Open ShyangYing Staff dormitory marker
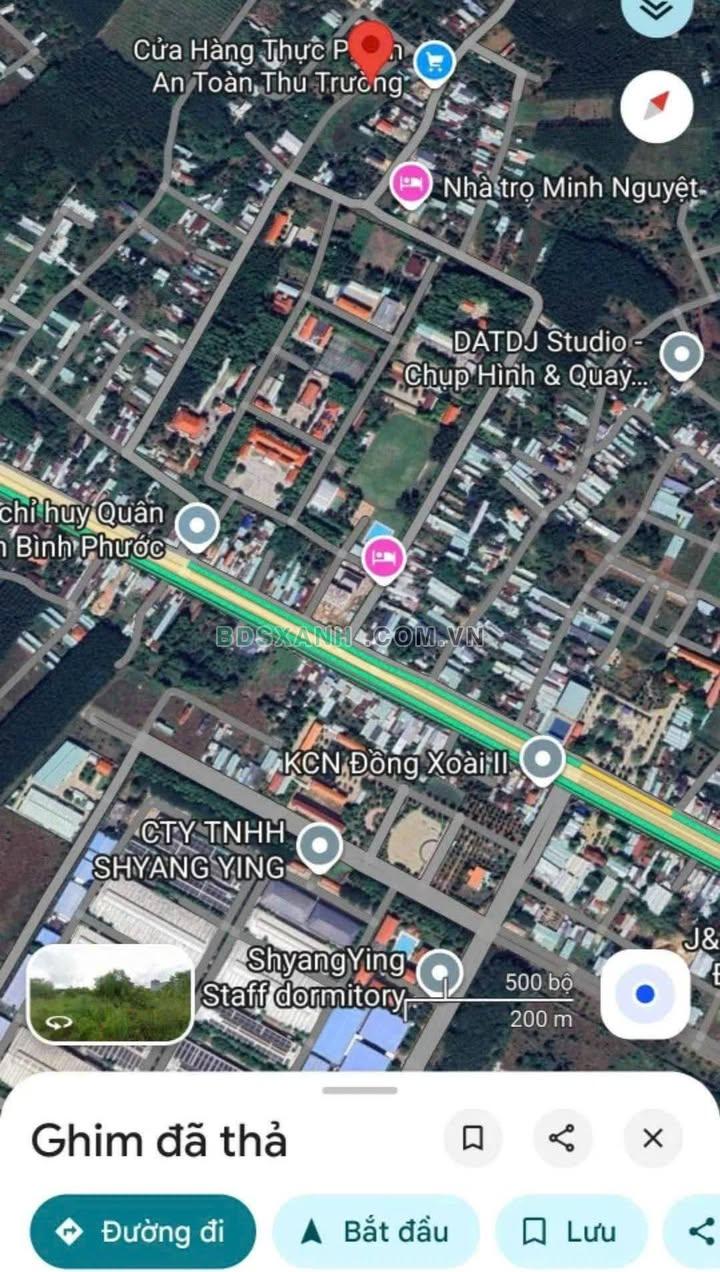This screenshot has width=720, height=1272. tap(439, 973)
